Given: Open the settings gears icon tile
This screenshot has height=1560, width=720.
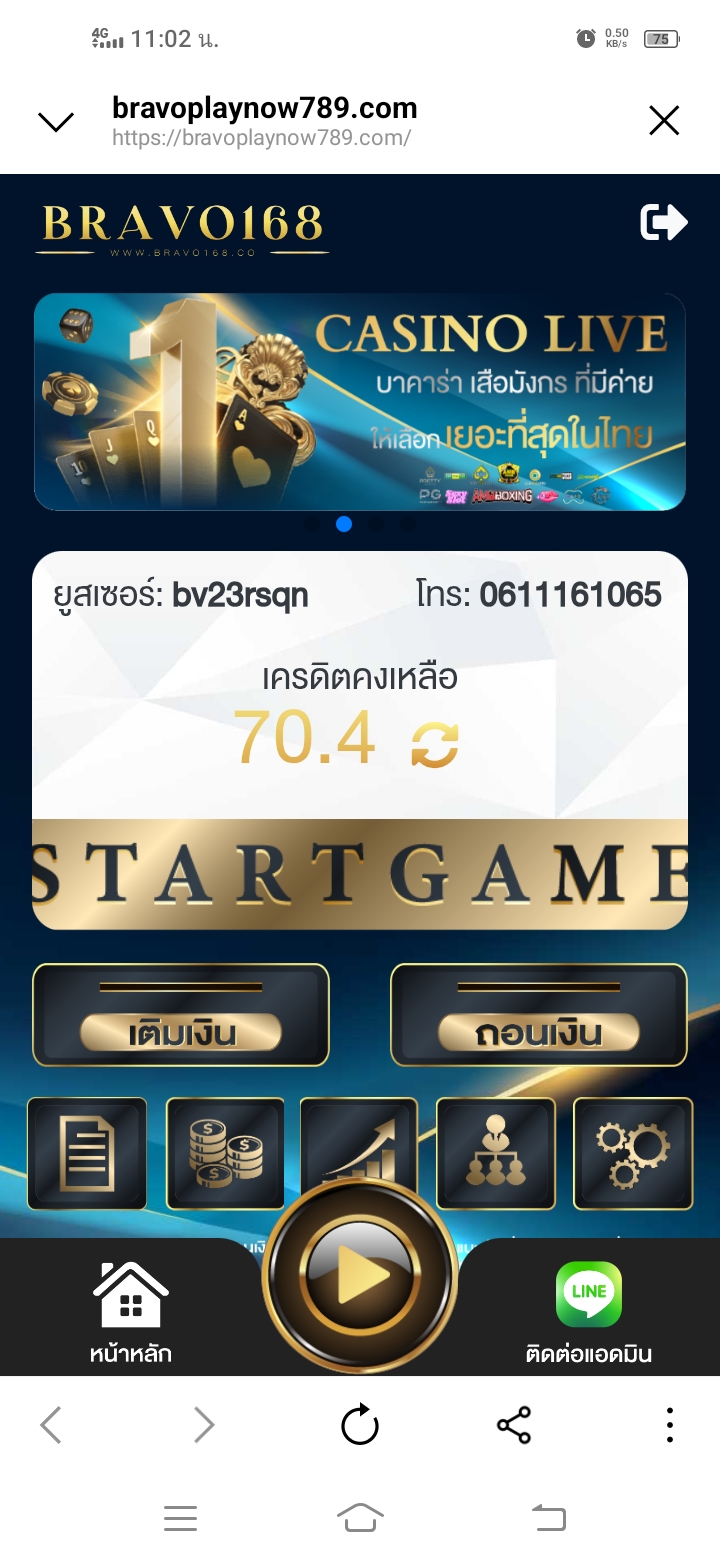Looking at the screenshot, I should [633, 1153].
